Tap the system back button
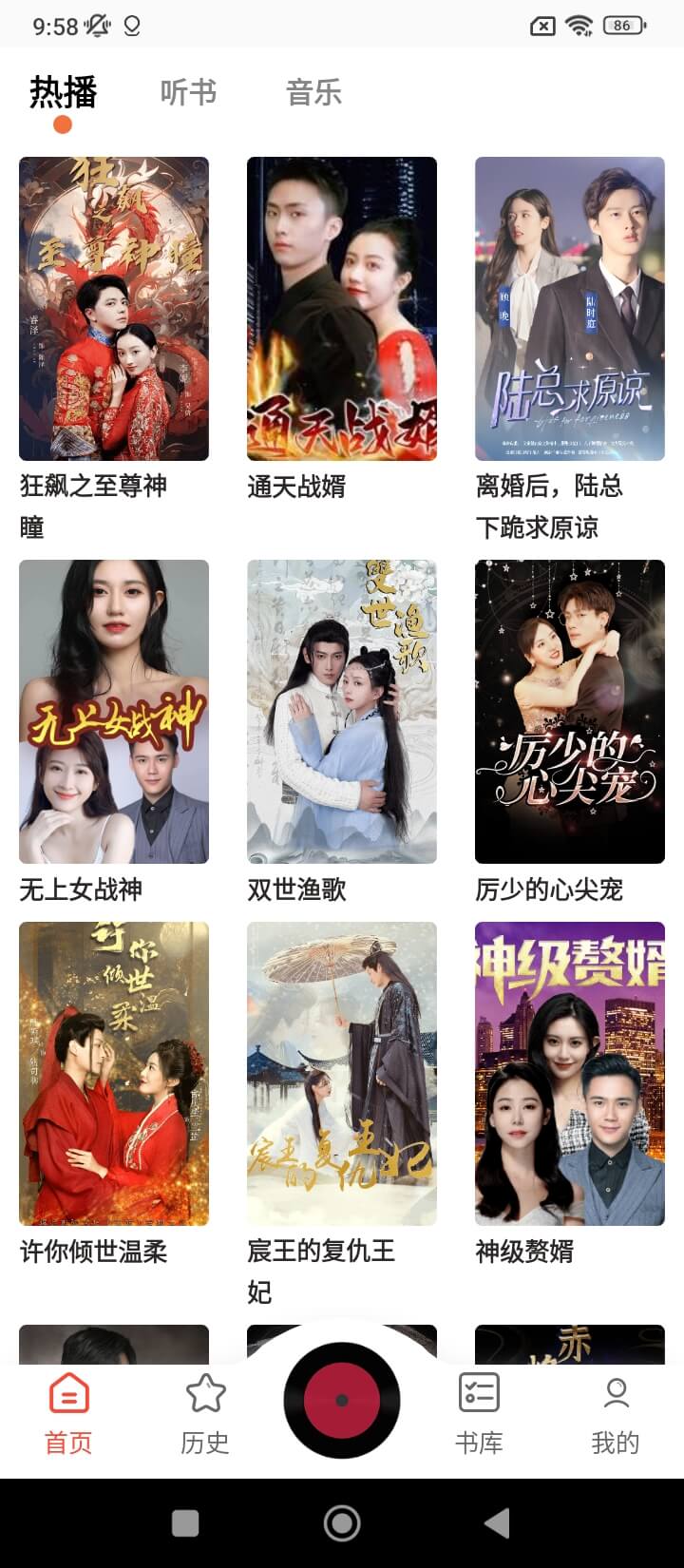The height and width of the screenshot is (1568, 684). coord(497,1523)
